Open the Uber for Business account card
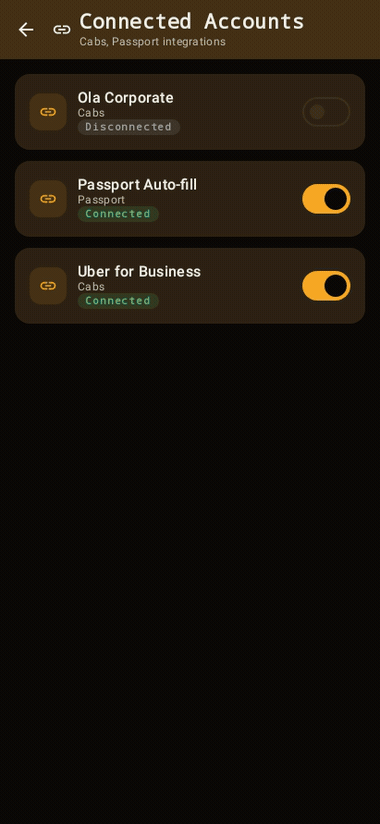Viewport: 380px width, 824px height. (x=190, y=285)
